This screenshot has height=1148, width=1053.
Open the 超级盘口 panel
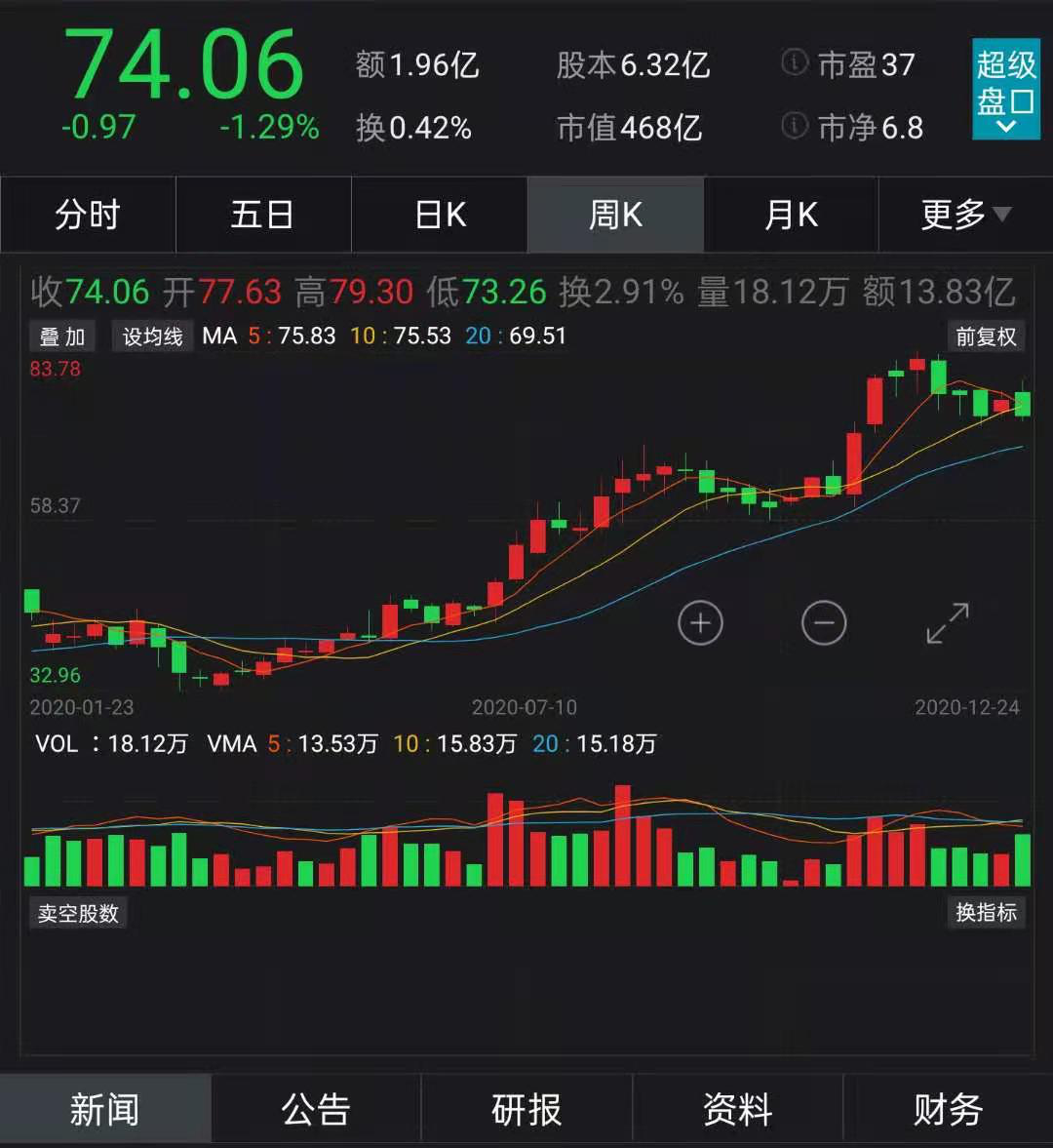1005,92
